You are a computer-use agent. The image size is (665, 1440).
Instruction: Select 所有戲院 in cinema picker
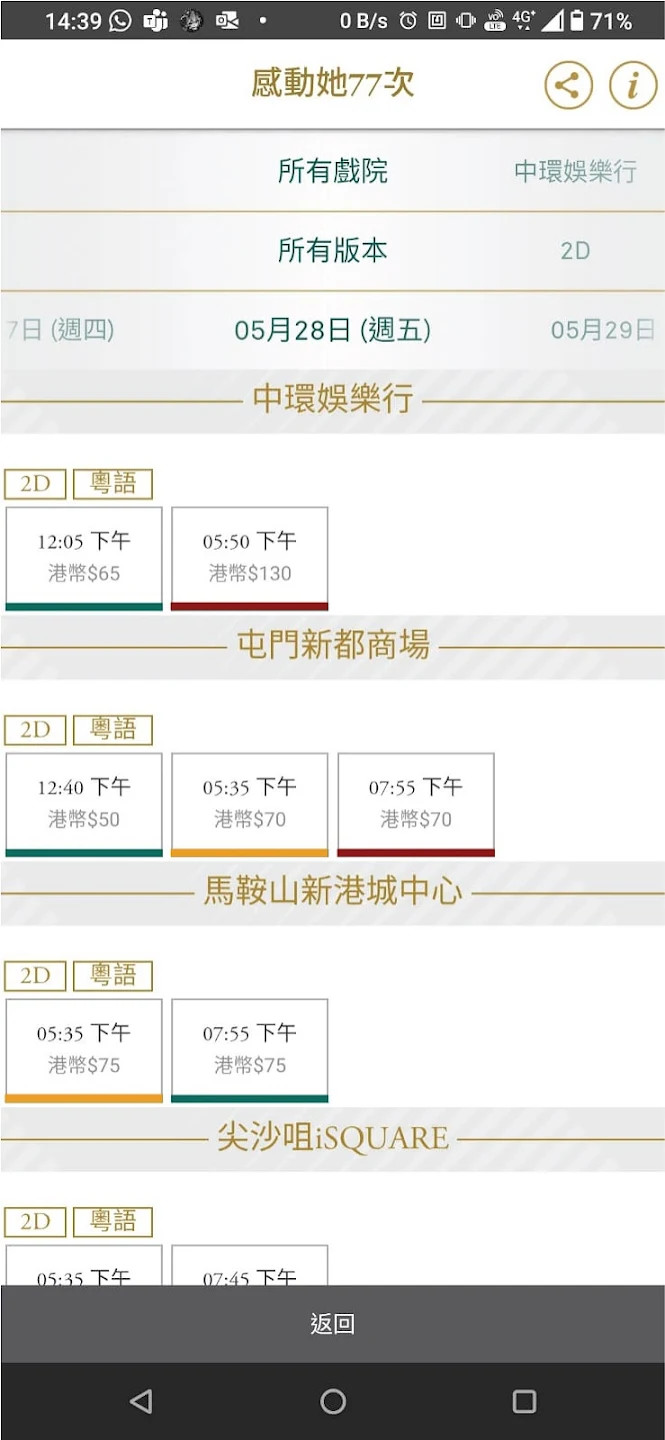coord(333,171)
